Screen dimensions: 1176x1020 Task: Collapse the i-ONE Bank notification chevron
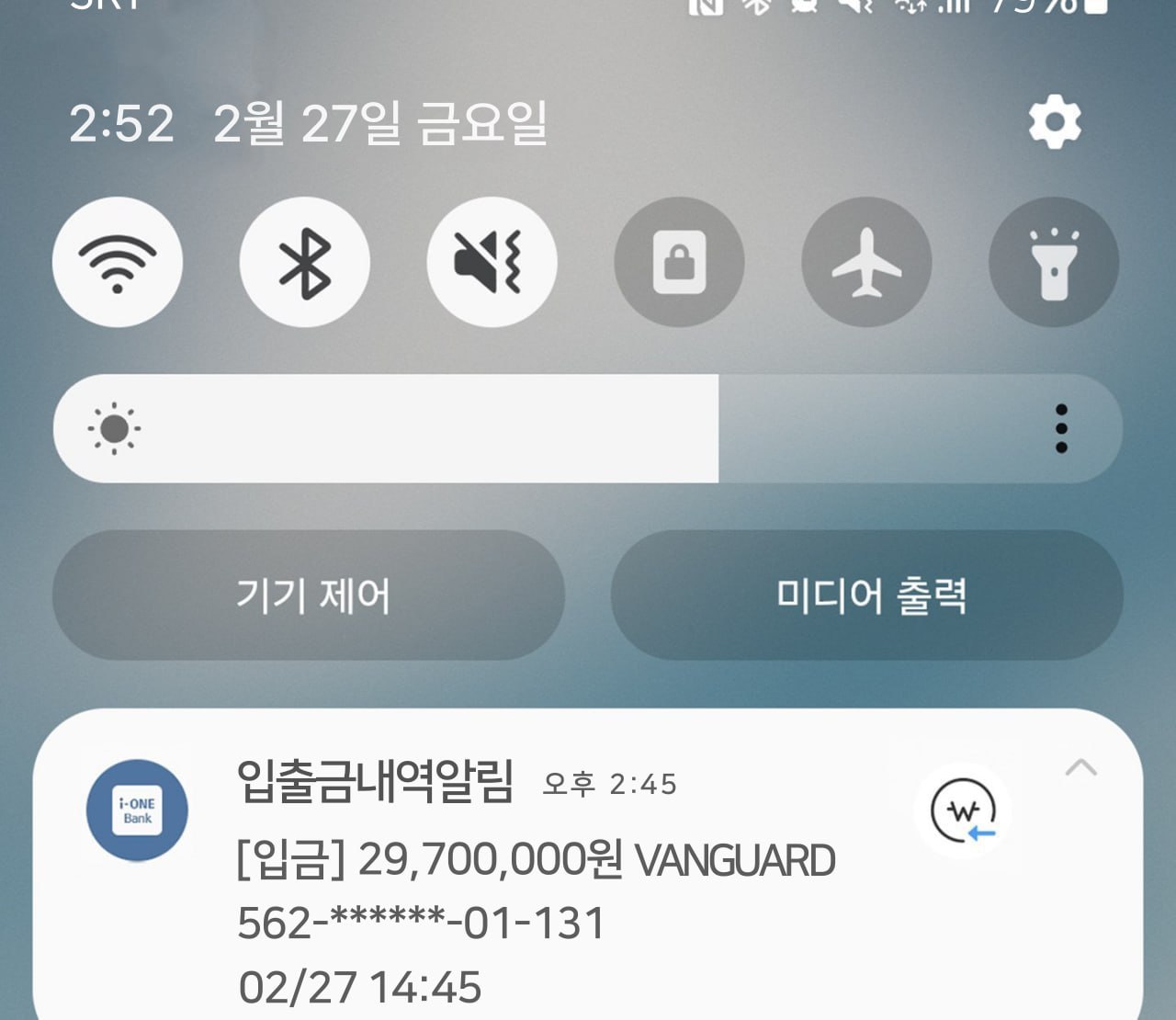pyautogui.click(x=1080, y=766)
